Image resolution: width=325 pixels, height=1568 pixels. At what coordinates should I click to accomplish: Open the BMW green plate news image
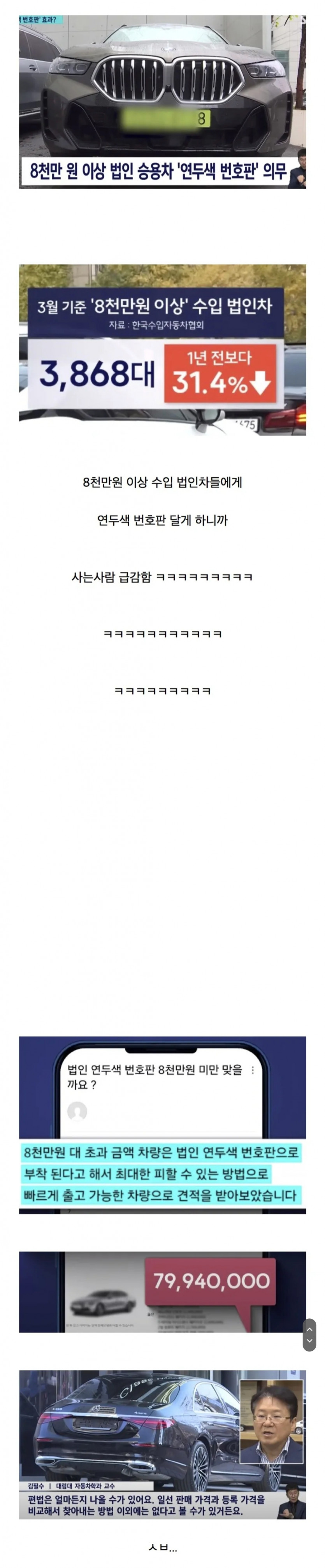point(163,102)
